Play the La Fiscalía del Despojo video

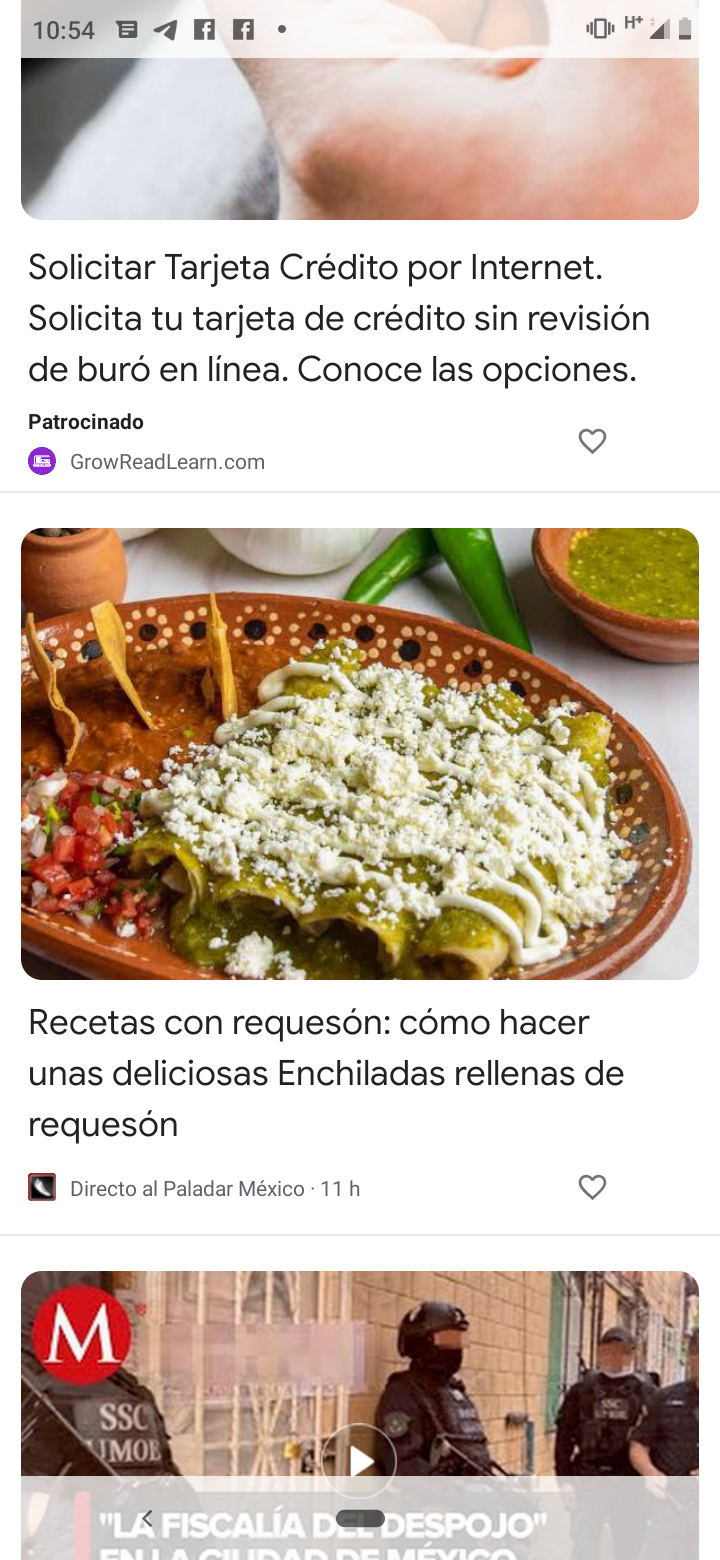point(360,1461)
